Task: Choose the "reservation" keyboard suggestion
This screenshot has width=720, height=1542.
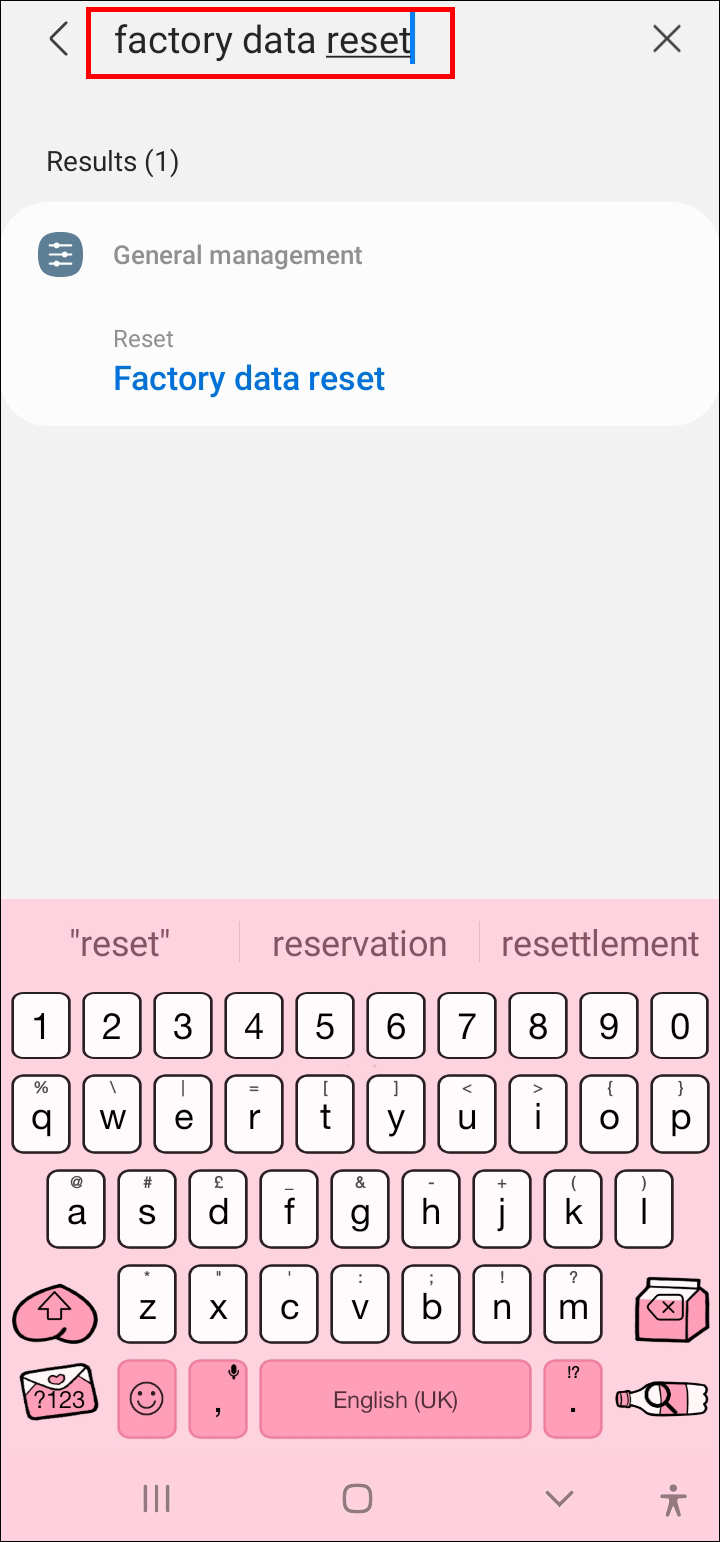Action: click(359, 943)
